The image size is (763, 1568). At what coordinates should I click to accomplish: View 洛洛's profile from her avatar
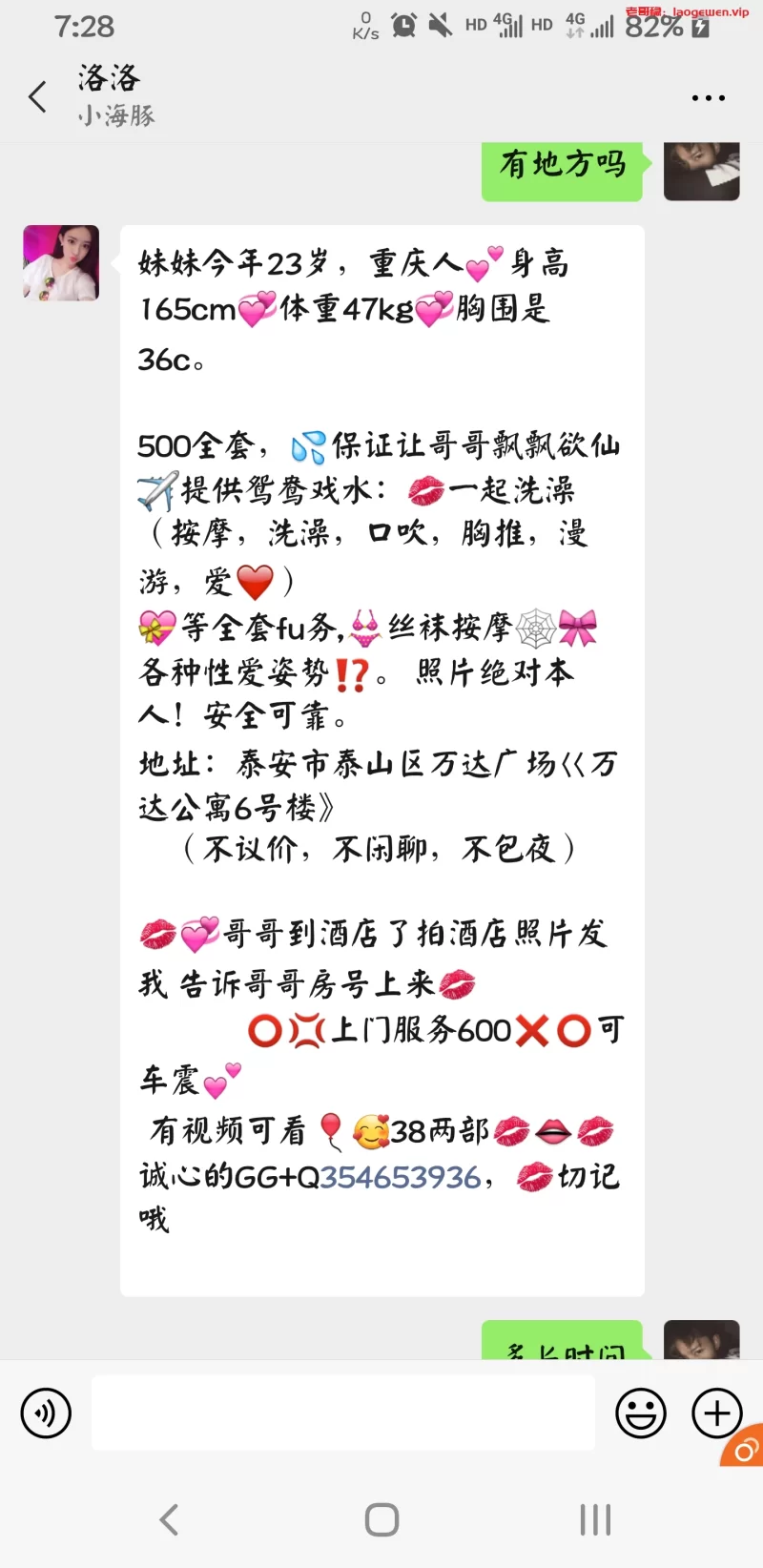tap(61, 263)
